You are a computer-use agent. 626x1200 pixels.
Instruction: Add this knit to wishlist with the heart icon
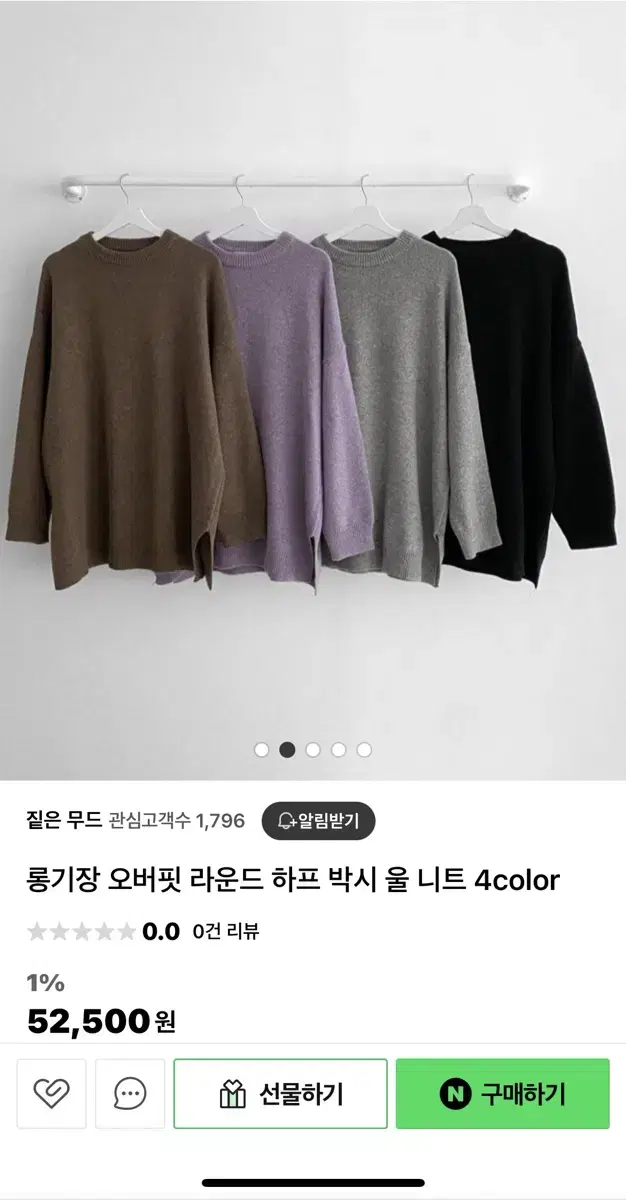(52, 1094)
